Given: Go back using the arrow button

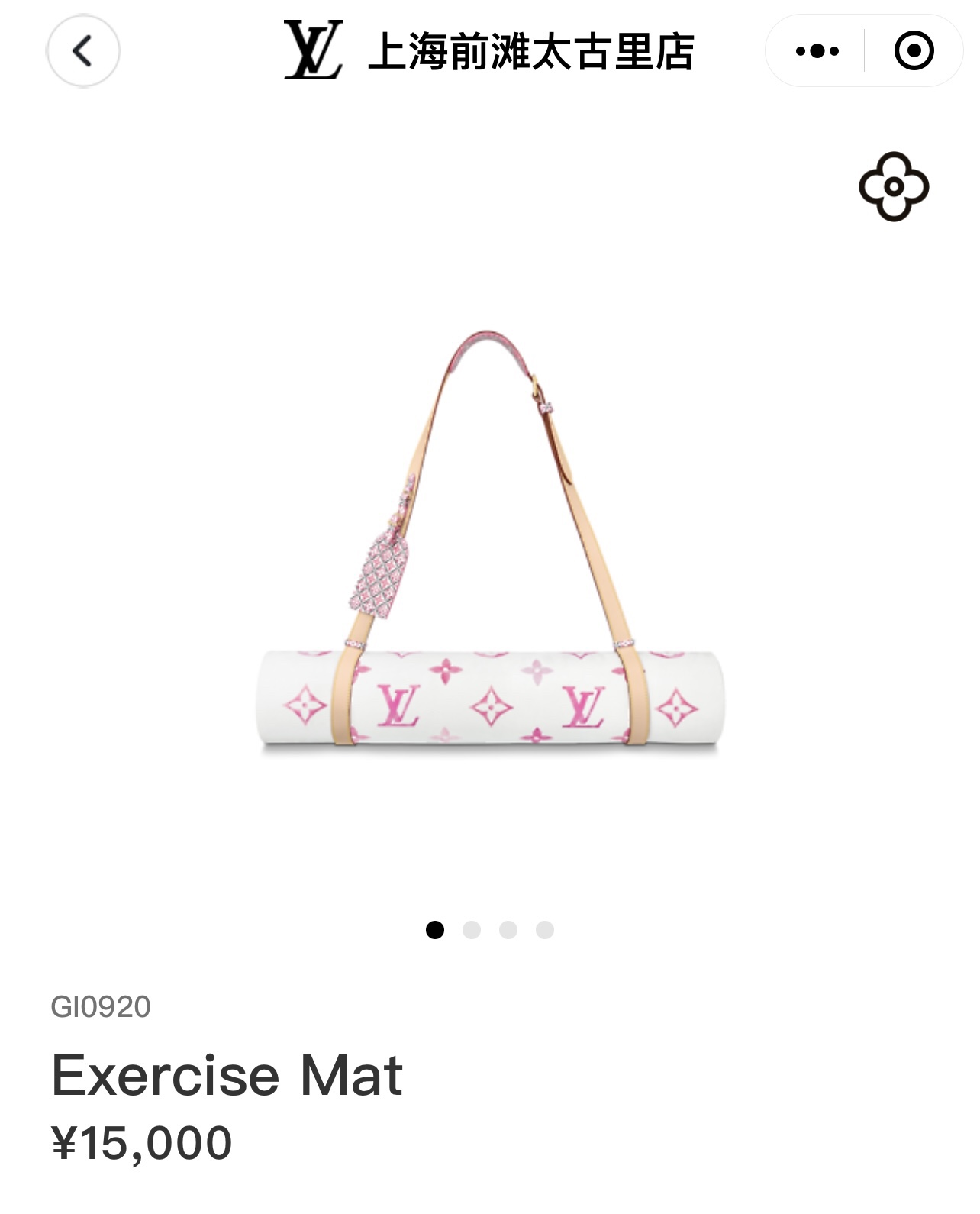Looking at the screenshot, I should click(x=83, y=51).
